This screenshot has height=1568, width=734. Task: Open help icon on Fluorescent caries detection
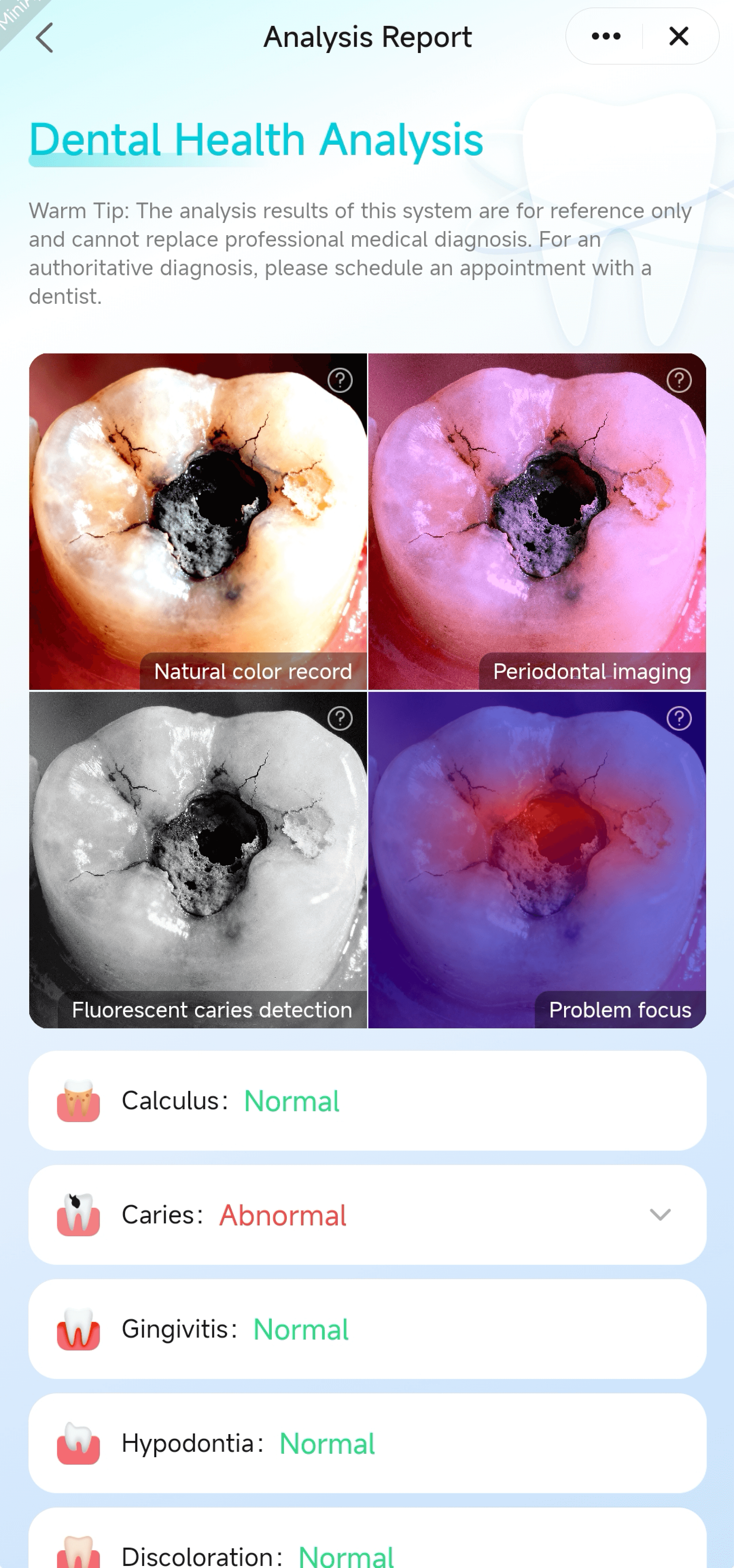click(x=339, y=719)
